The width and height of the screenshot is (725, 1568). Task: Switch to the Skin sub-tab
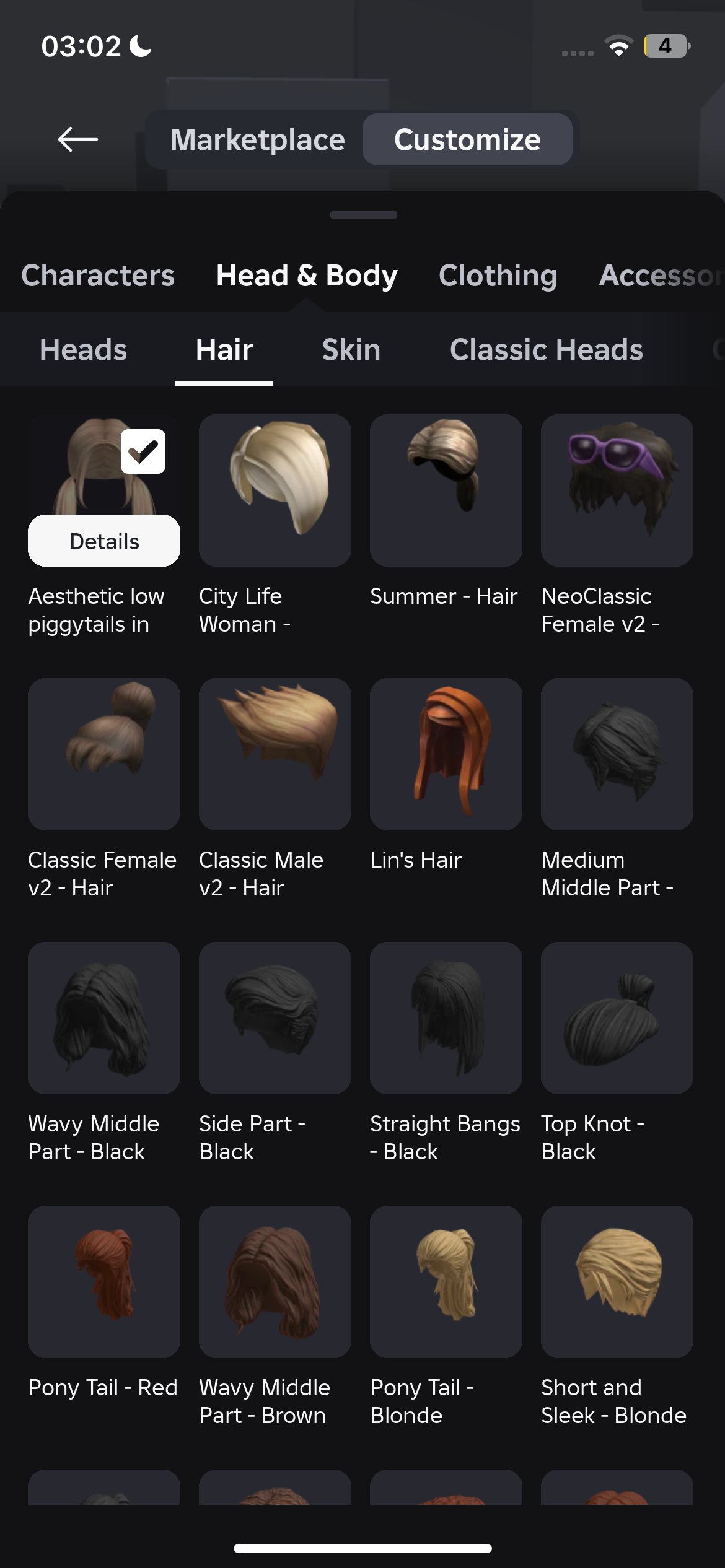tap(351, 350)
